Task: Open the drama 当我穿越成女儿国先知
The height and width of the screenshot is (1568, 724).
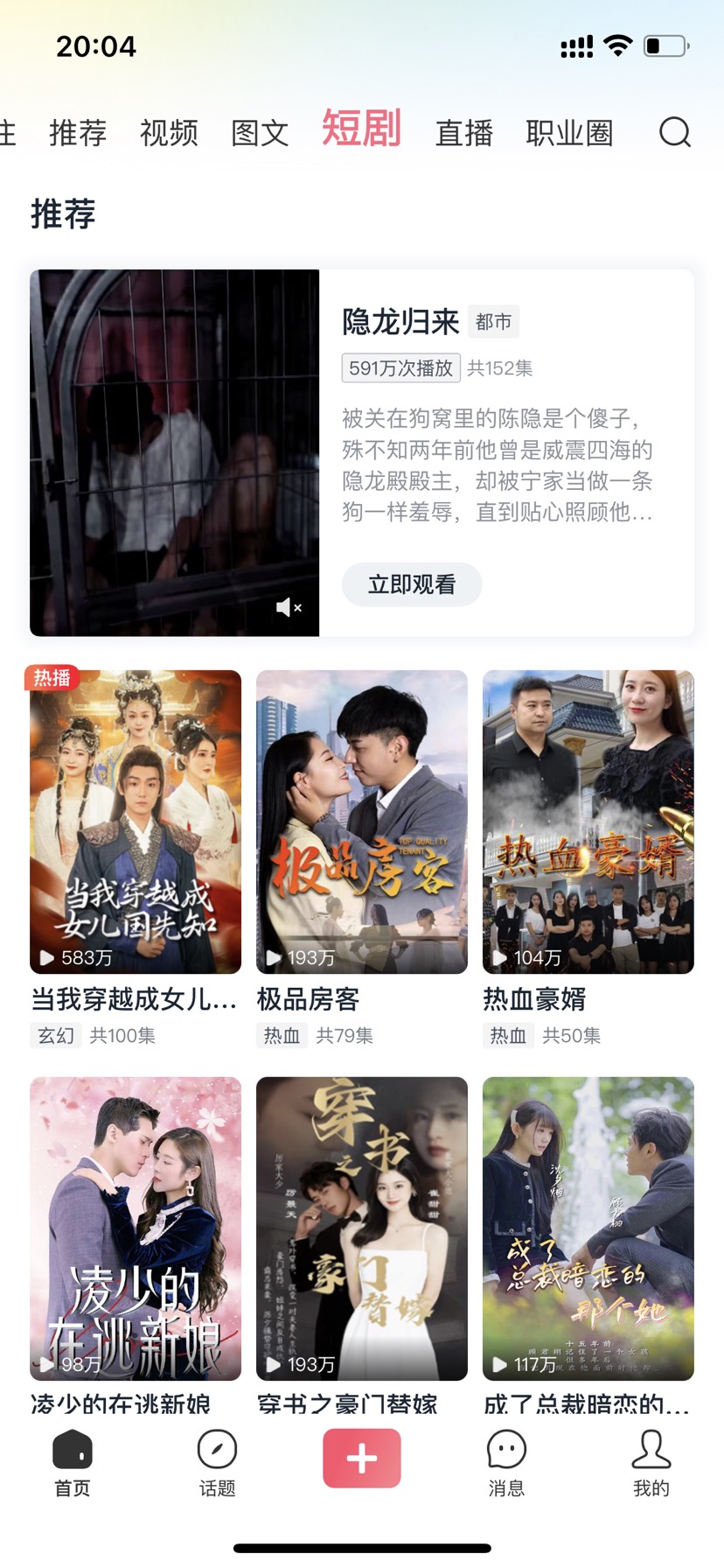Action: coord(136,822)
